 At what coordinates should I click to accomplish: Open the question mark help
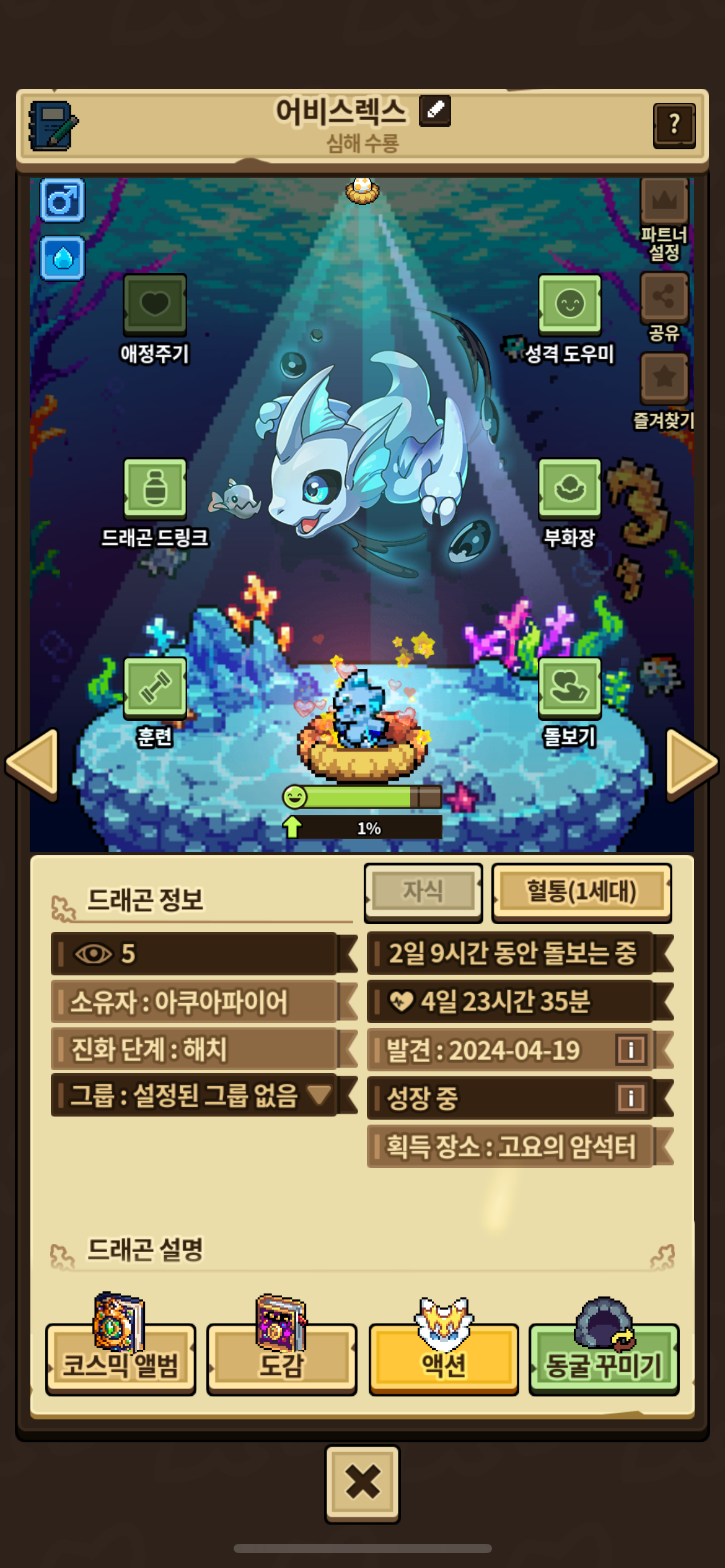[x=674, y=126]
